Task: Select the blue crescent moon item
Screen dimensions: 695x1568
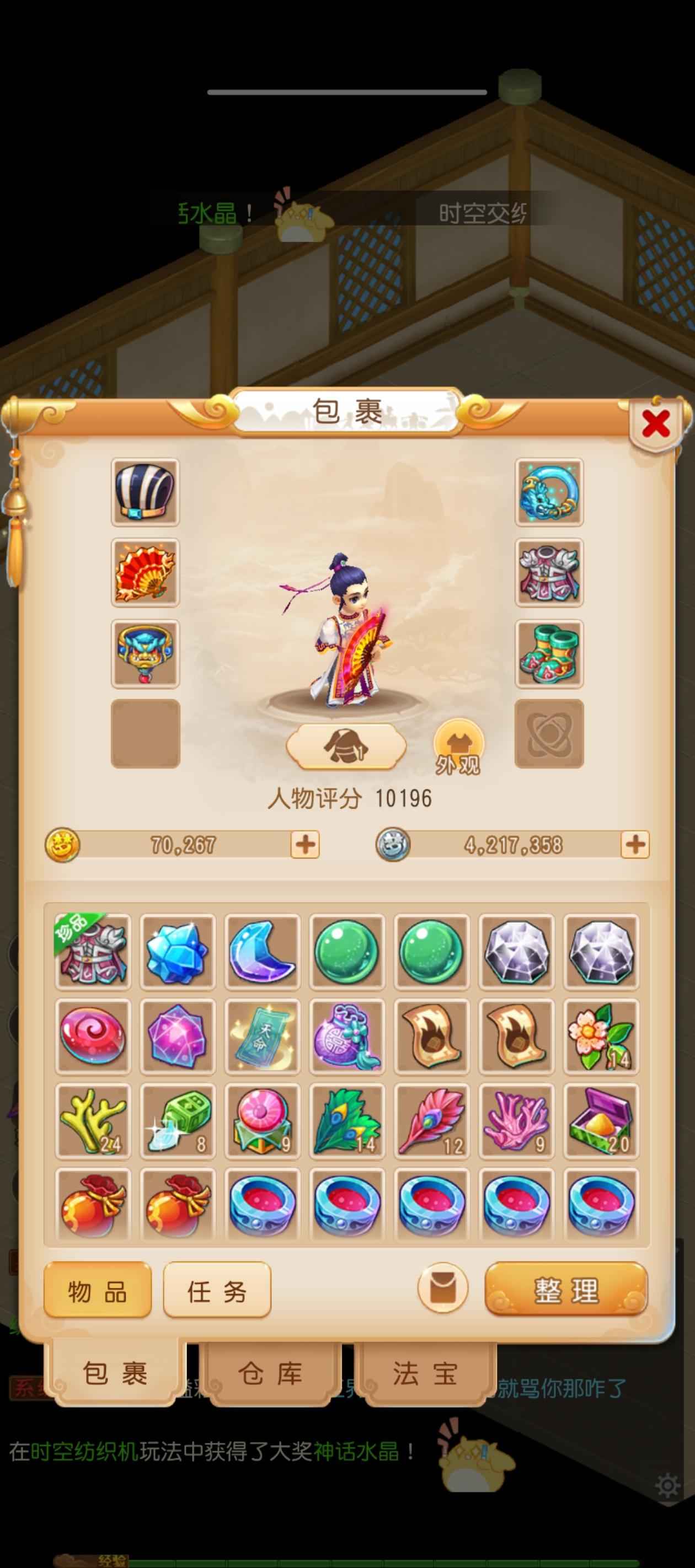Action: [263, 952]
